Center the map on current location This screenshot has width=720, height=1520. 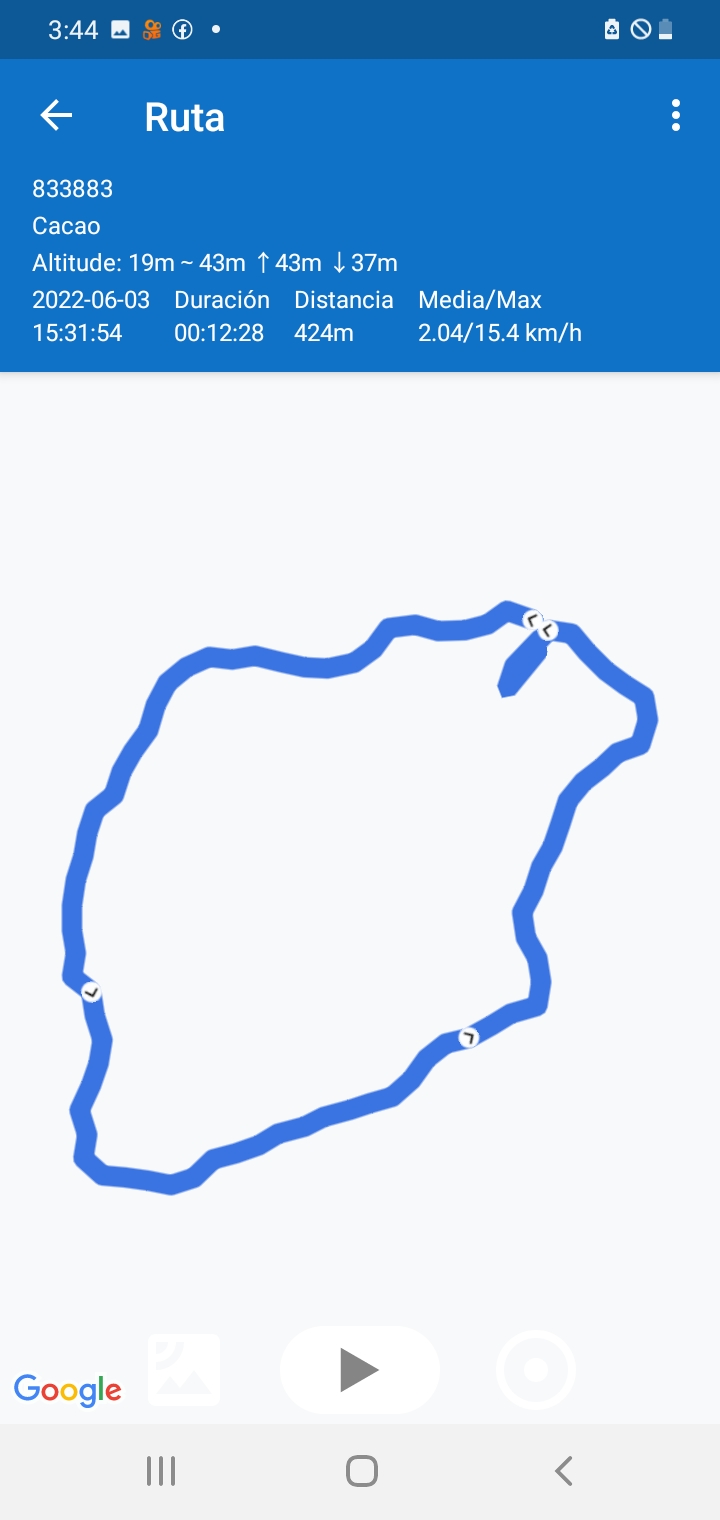pyautogui.click(x=536, y=1369)
